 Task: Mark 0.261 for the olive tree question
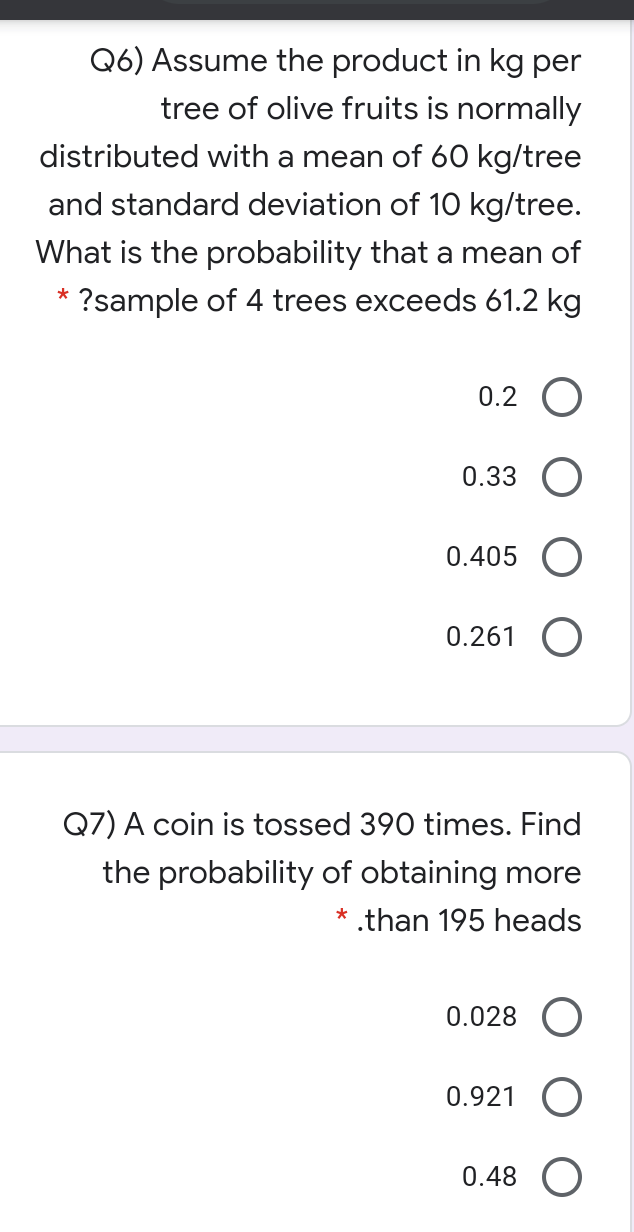[x=562, y=637]
